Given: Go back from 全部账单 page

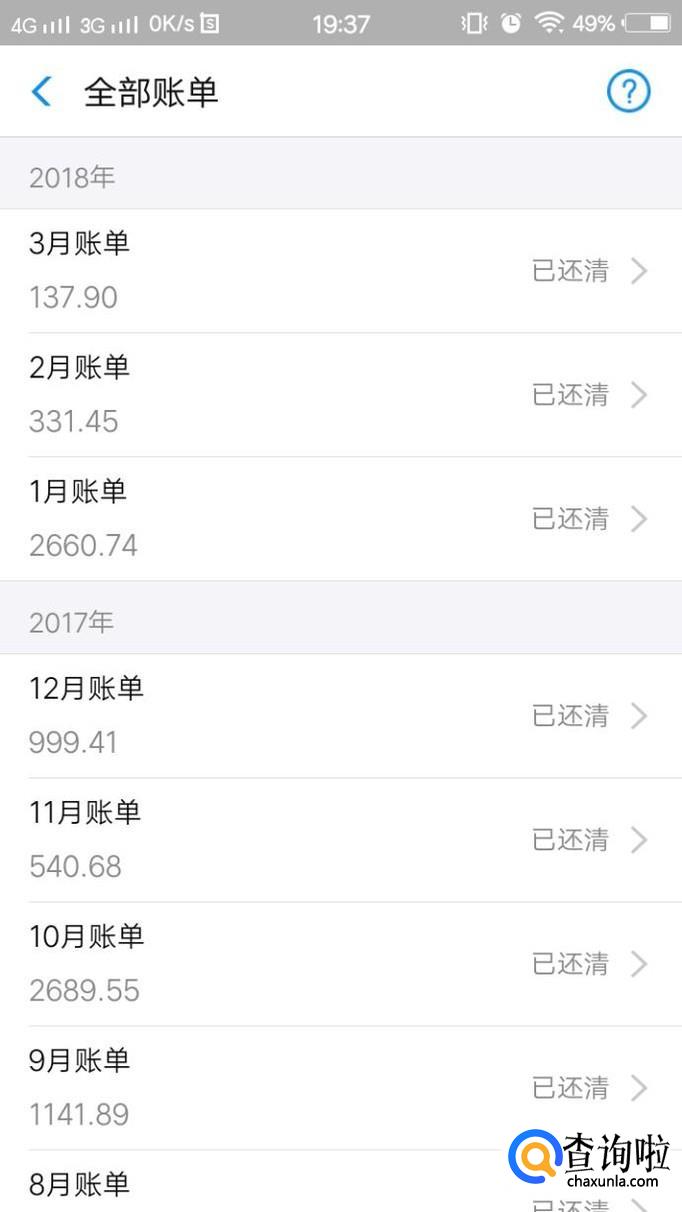Looking at the screenshot, I should [42, 92].
